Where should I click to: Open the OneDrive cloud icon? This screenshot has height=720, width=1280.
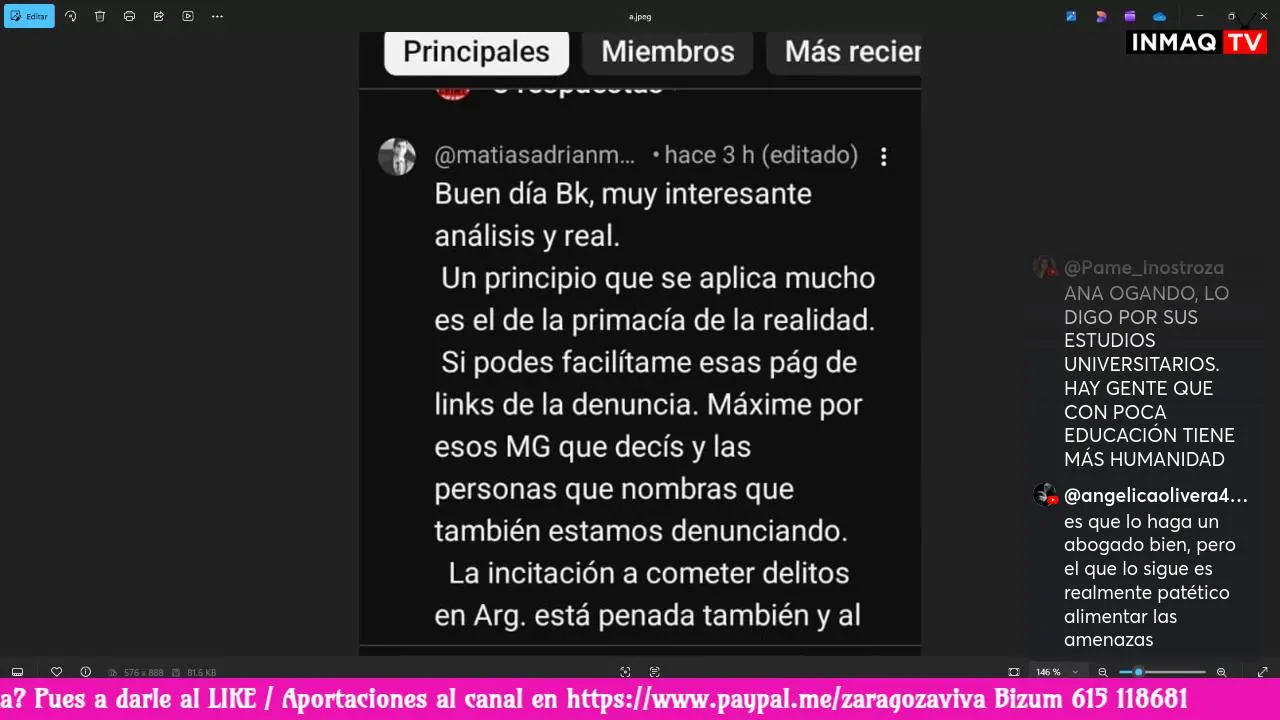tap(1159, 16)
